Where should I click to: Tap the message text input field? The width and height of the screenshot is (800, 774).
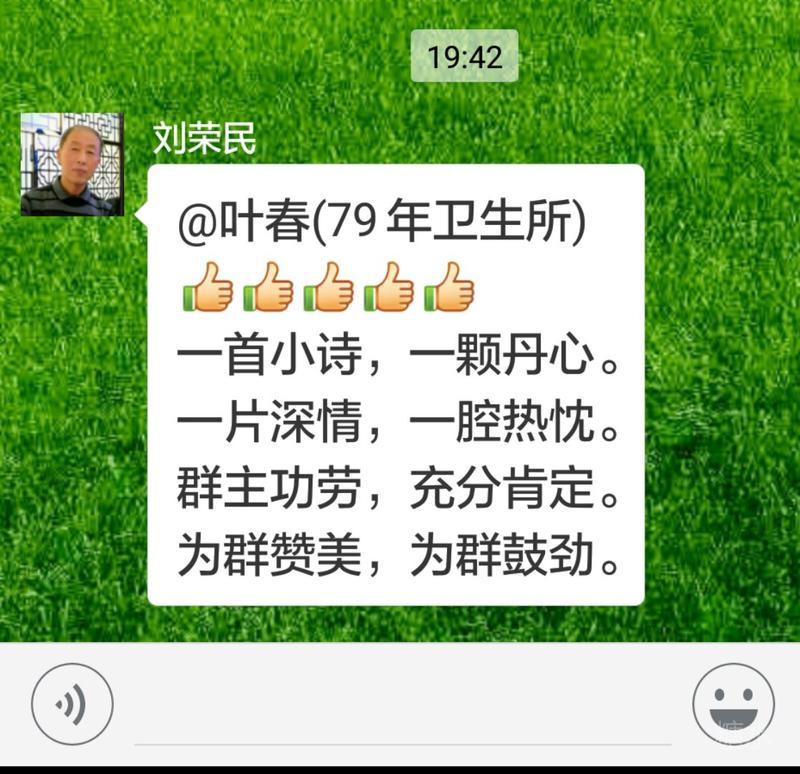tap(403, 712)
